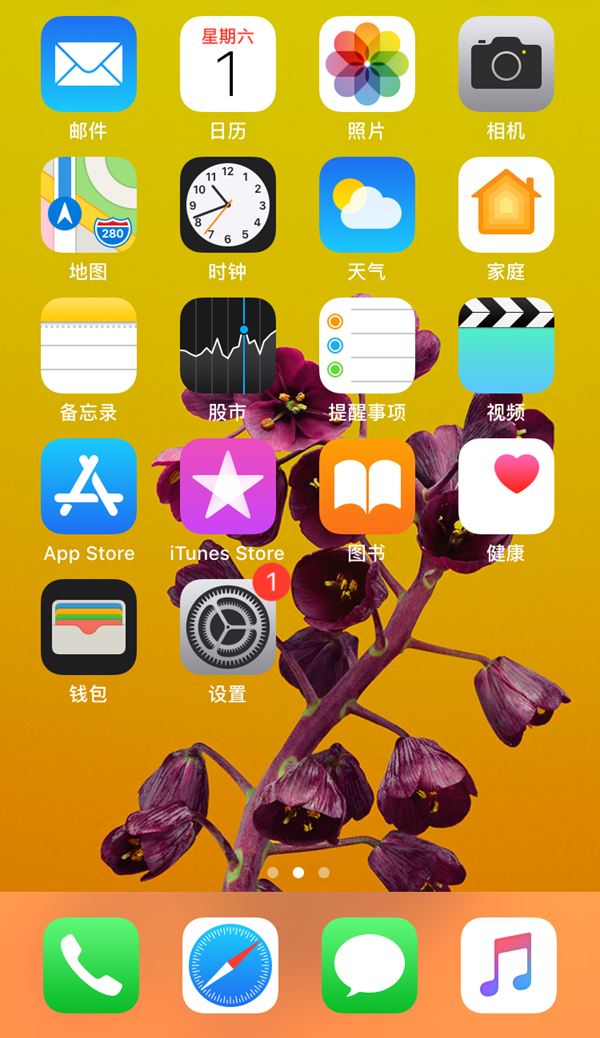Open the 时钟 (Clock) app
Screen dimensions: 600x1038
click(x=228, y=205)
